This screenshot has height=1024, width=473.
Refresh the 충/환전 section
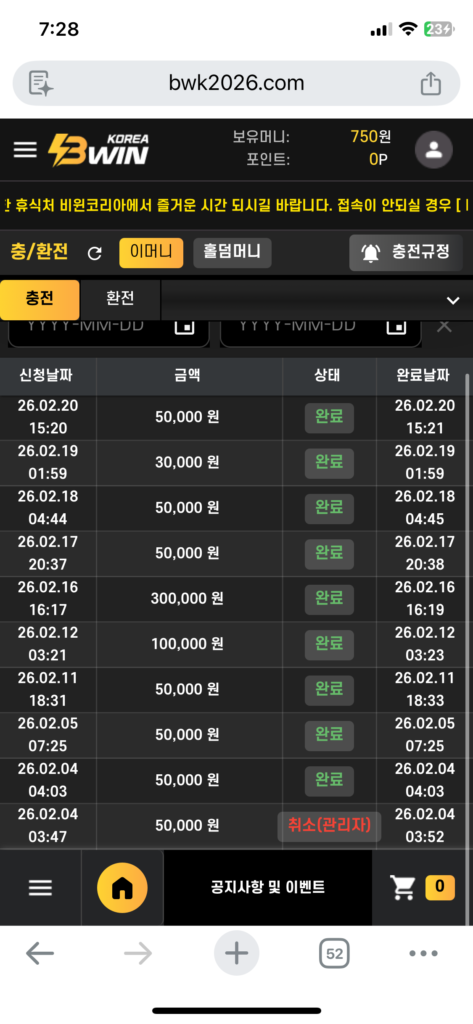point(95,253)
